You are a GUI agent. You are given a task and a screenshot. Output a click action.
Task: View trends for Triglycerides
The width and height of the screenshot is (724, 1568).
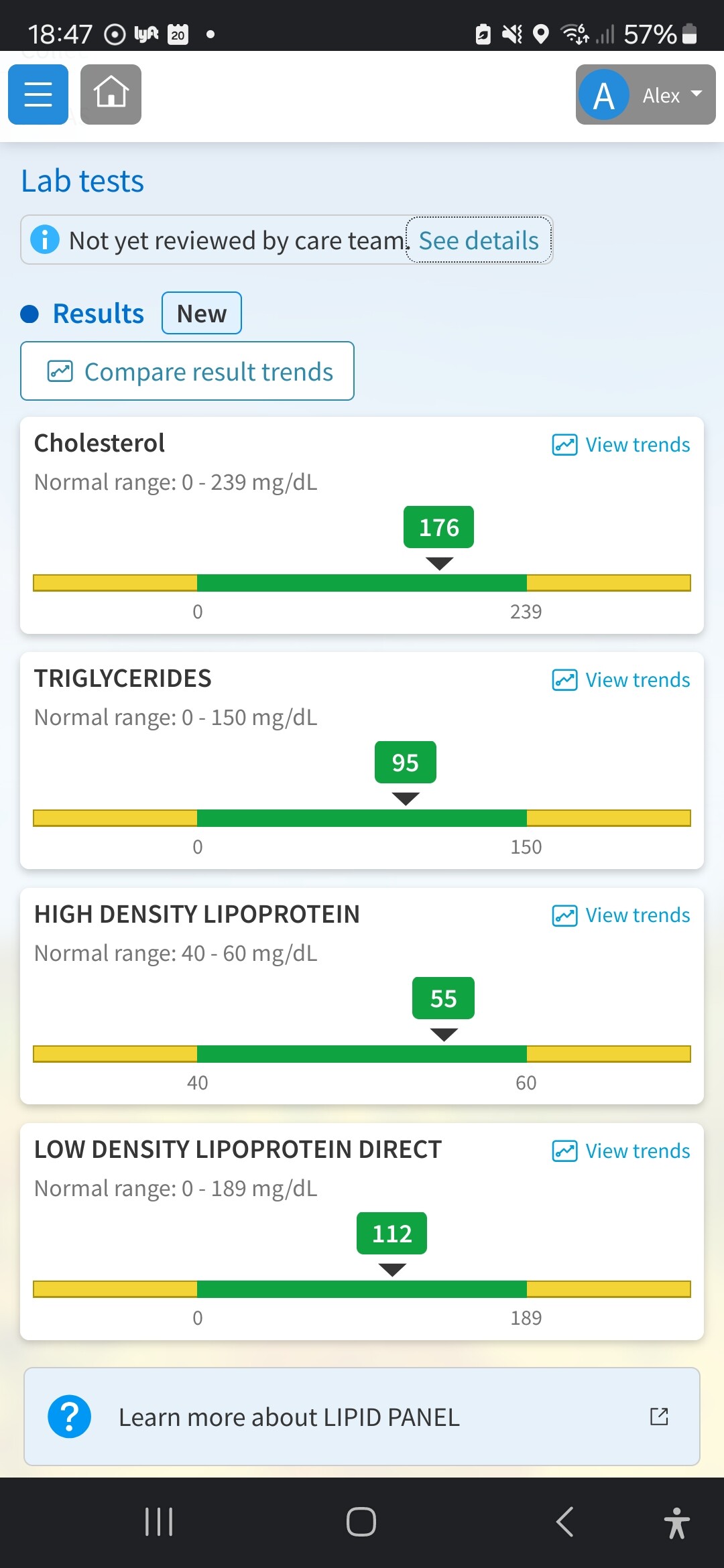(x=621, y=679)
